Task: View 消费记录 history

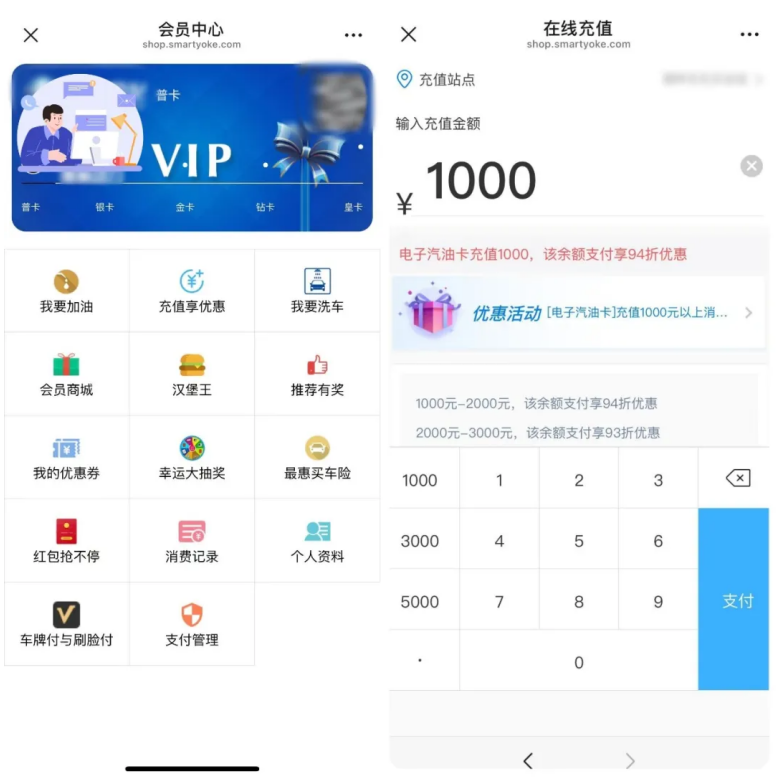Action: (192, 540)
